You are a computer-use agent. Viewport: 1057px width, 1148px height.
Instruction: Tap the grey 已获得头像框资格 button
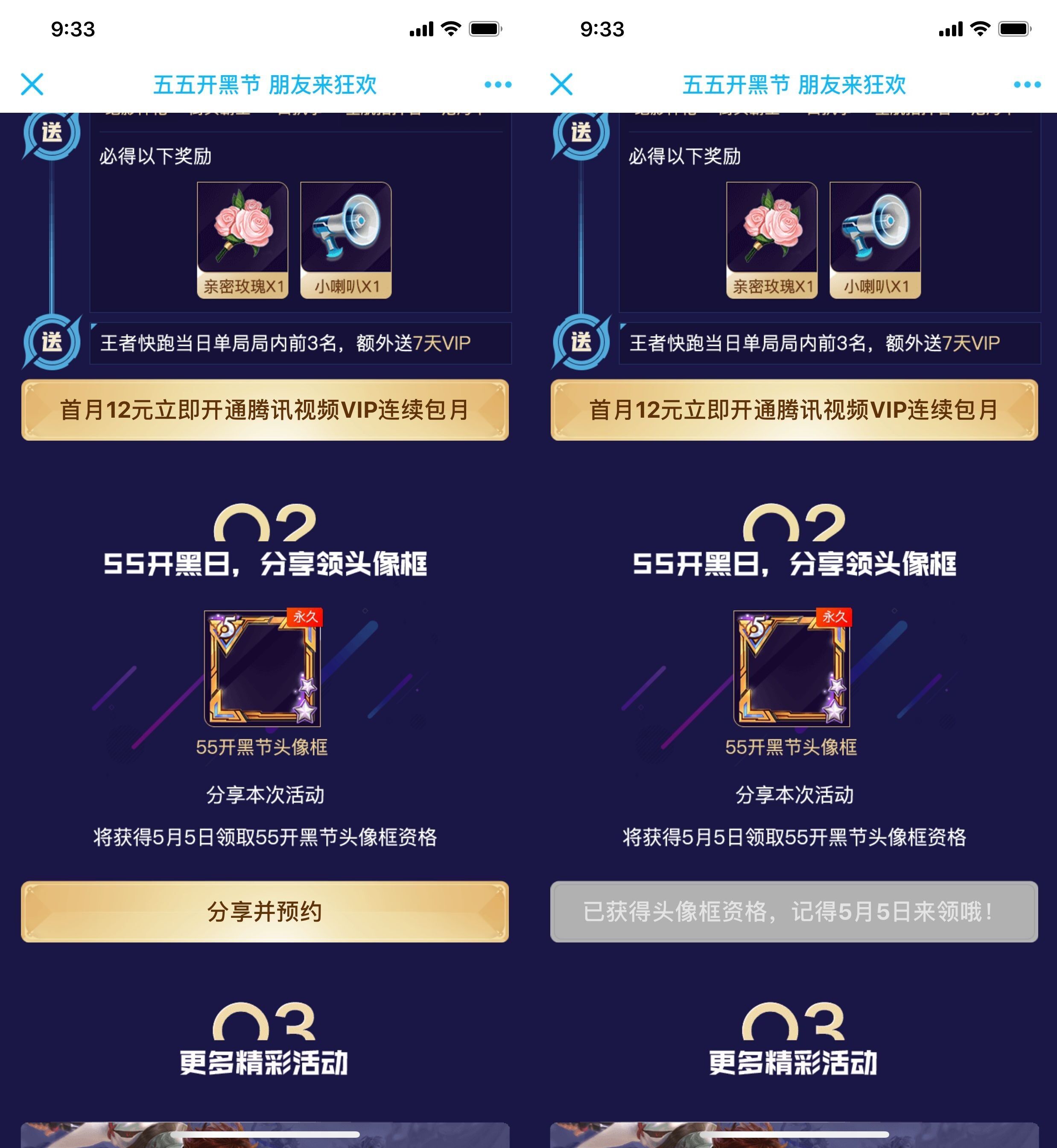pyautogui.click(x=794, y=911)
